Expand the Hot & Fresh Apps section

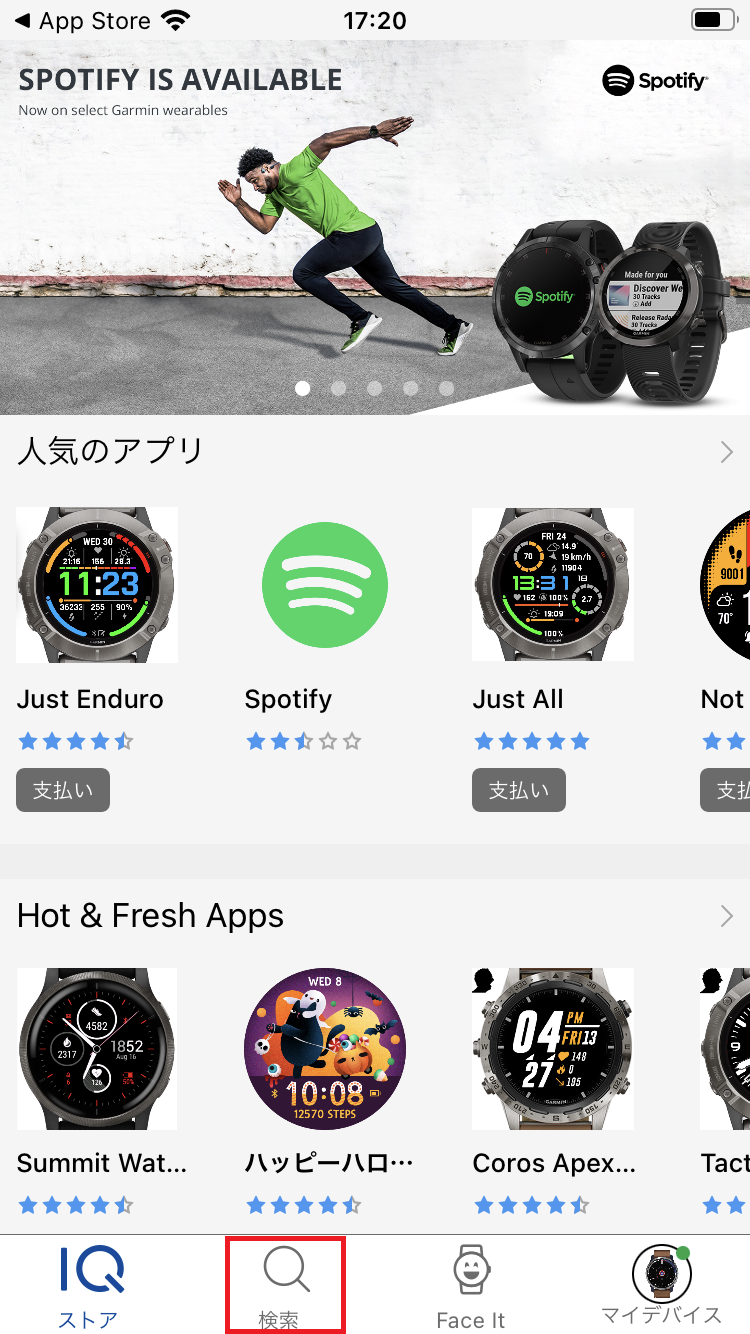point(726,916)
